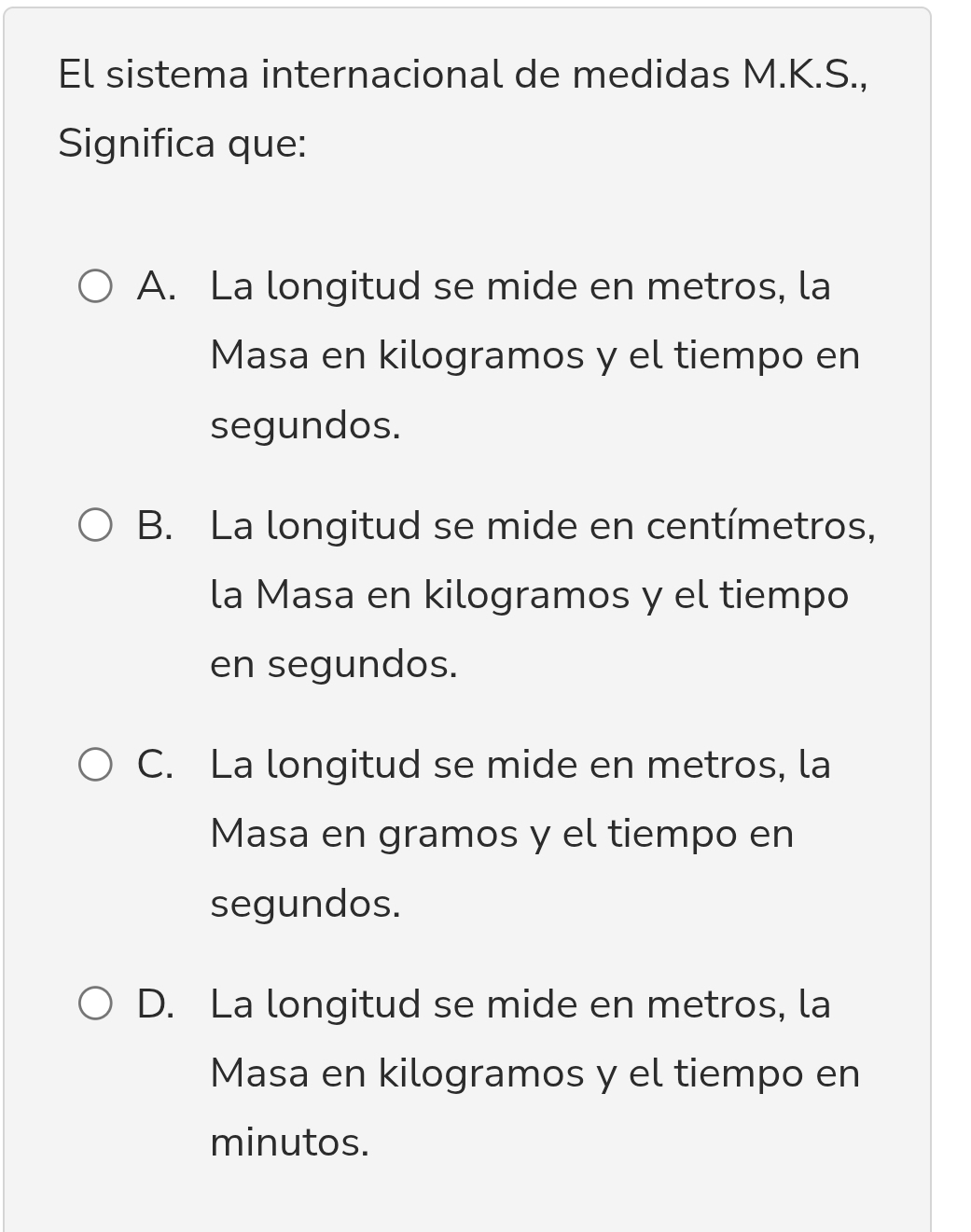The width and height of the screenshot is (971, 1232).
Task: Pick option D ending in minutos
Action: pos(95,1004)
